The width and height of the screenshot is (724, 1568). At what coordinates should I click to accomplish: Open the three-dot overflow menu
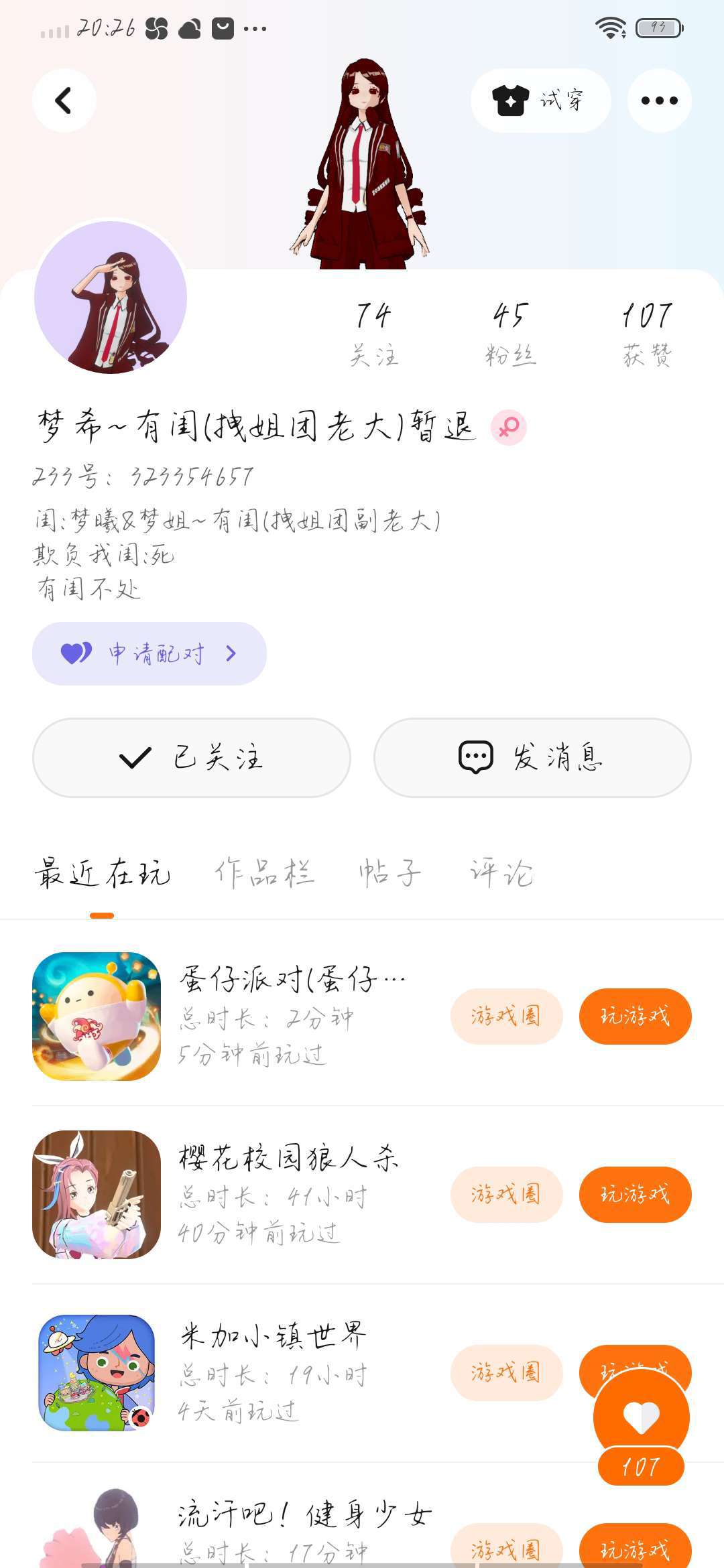pos(659,101)
